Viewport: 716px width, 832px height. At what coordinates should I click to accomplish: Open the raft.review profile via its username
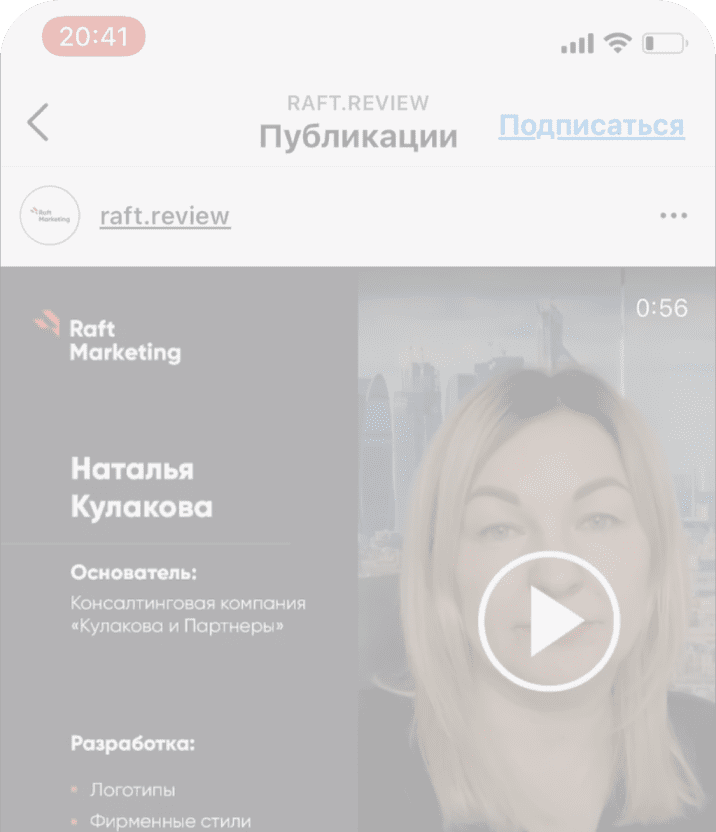tap(165, 216)
